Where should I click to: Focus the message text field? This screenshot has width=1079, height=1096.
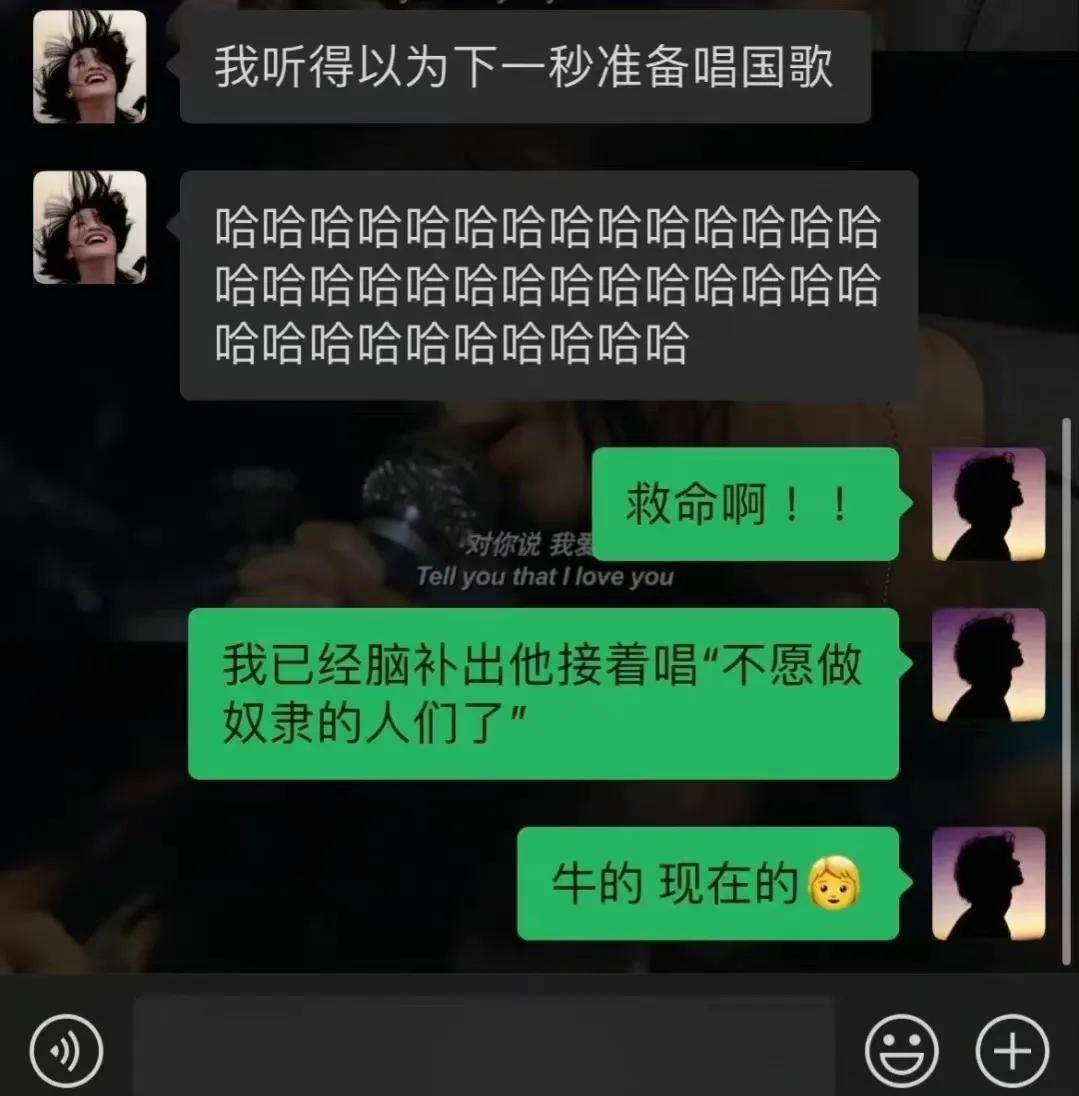click(x=484, y=1046)
